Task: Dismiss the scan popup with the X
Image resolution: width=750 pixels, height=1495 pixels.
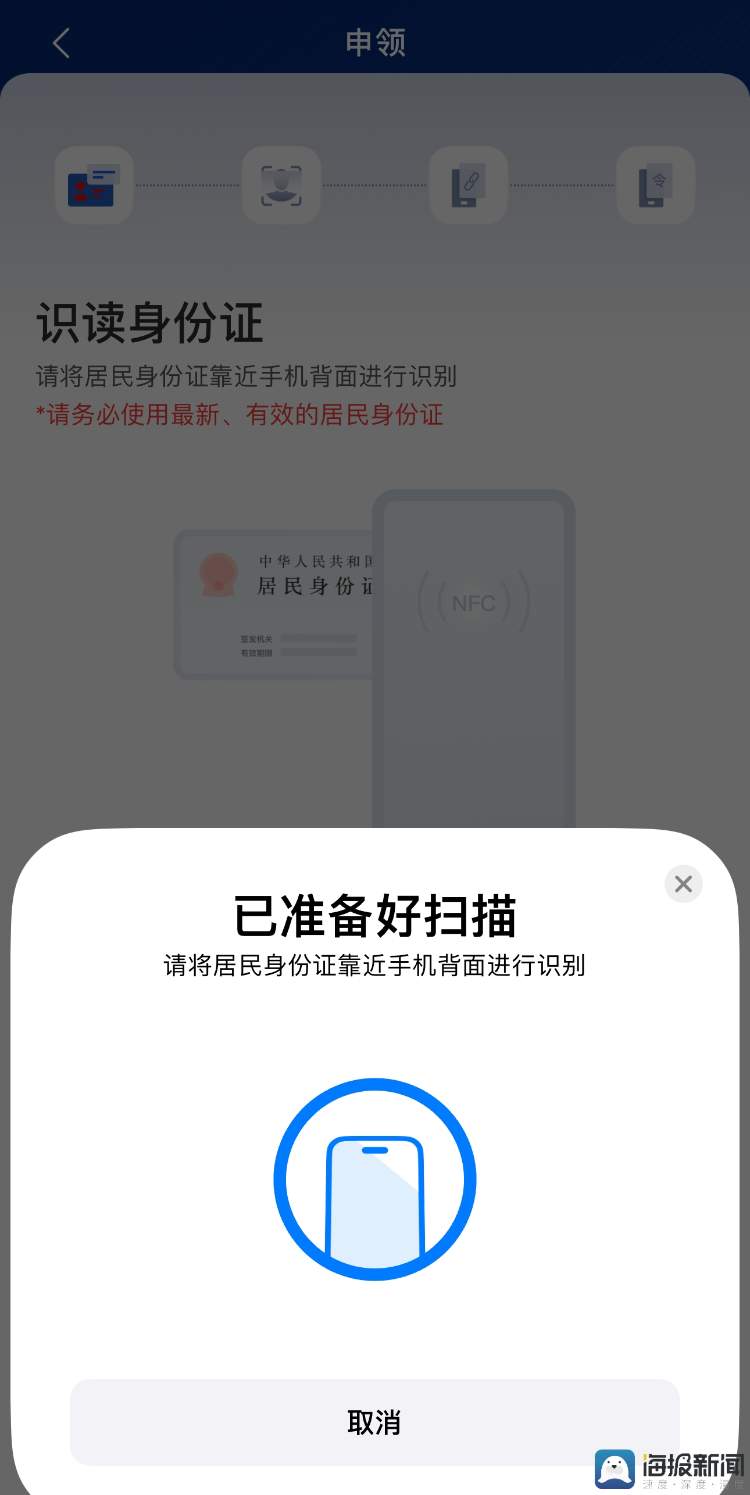Action: pos(683,884)
